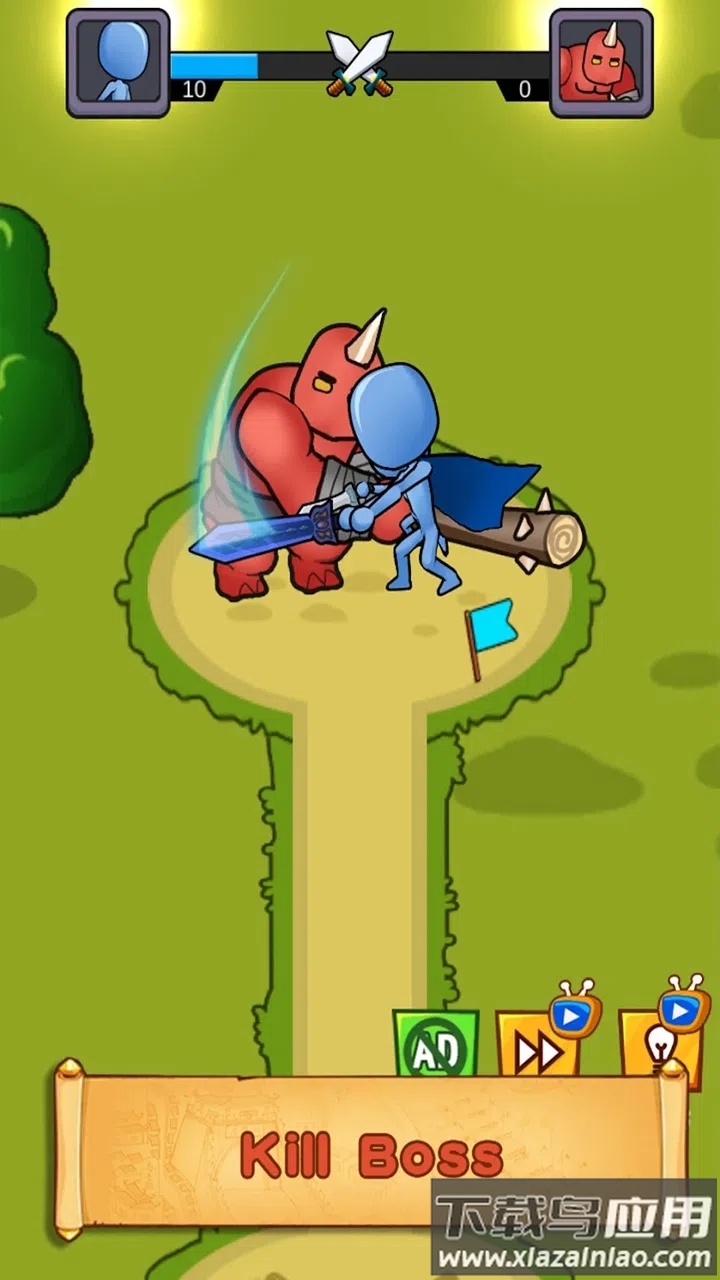Tap the green no-ads button
This screenshot has width=720, height=1280.
435,1044
